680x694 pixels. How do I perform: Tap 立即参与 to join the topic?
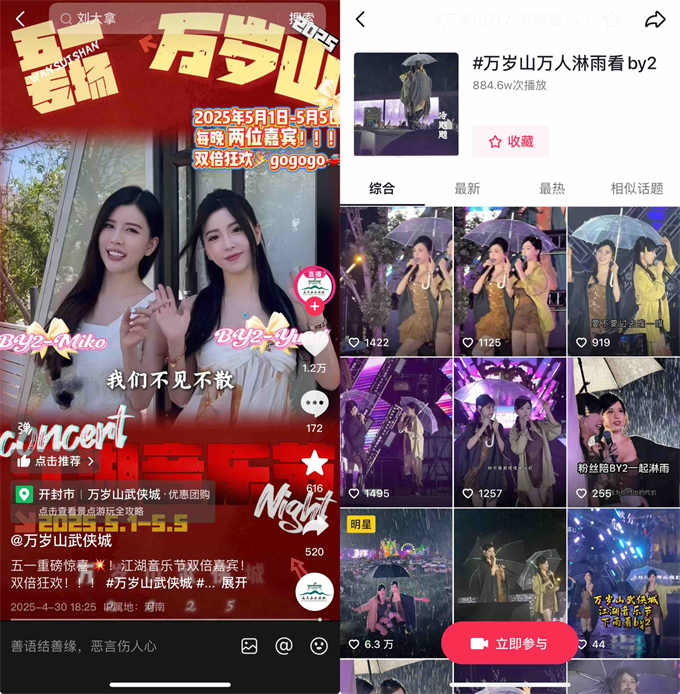[509, 643]
